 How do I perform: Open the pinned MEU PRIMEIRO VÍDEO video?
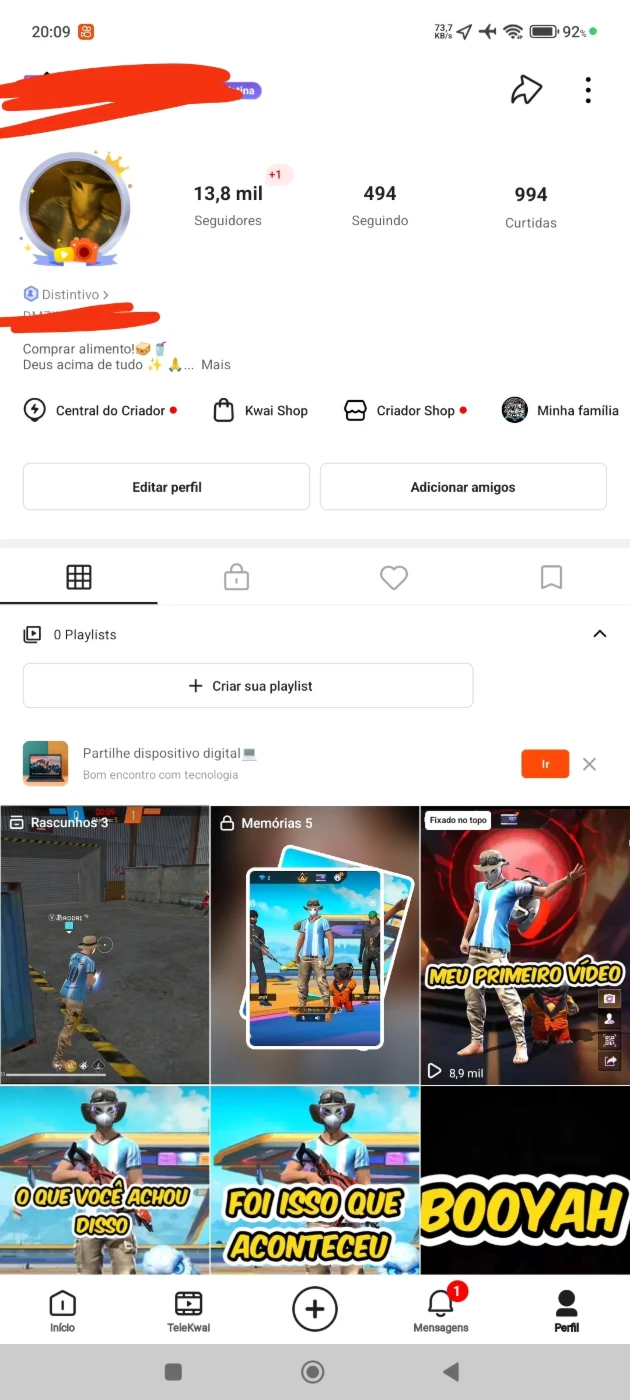point(525,945)
